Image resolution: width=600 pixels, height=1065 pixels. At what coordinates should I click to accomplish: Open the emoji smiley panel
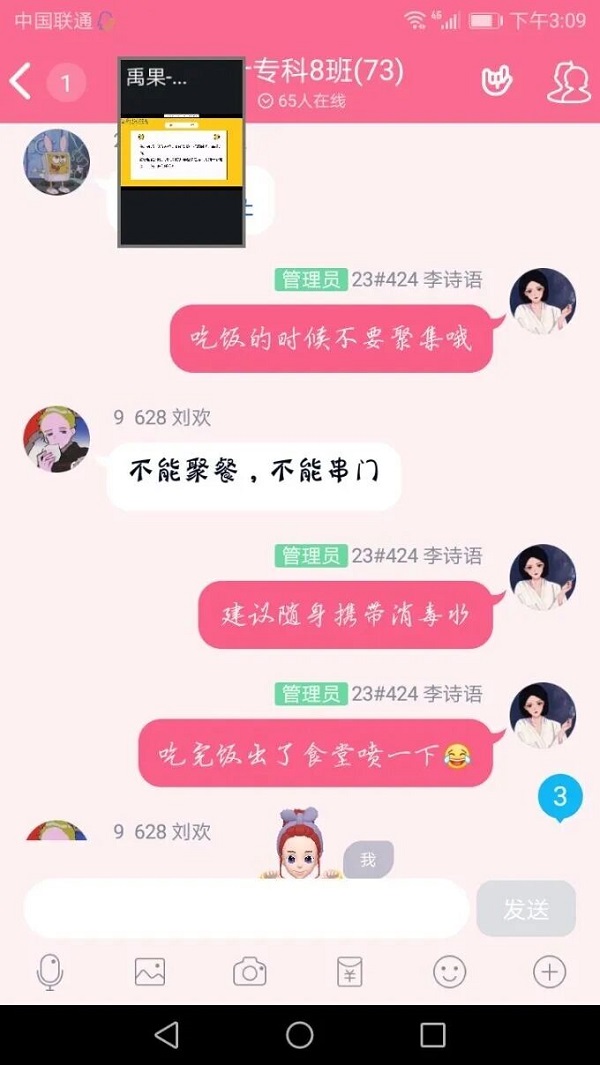pos(449,971)
